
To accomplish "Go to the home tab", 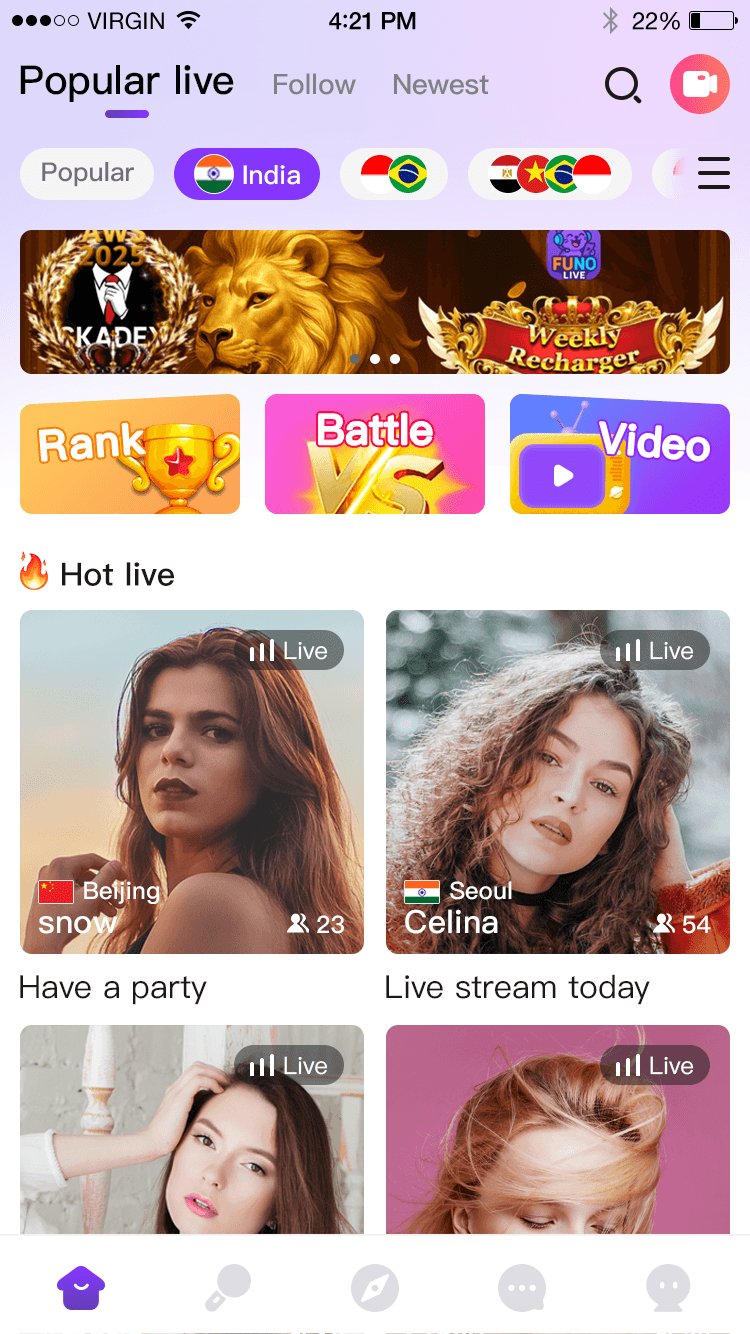I will (x=81, y=1287).
